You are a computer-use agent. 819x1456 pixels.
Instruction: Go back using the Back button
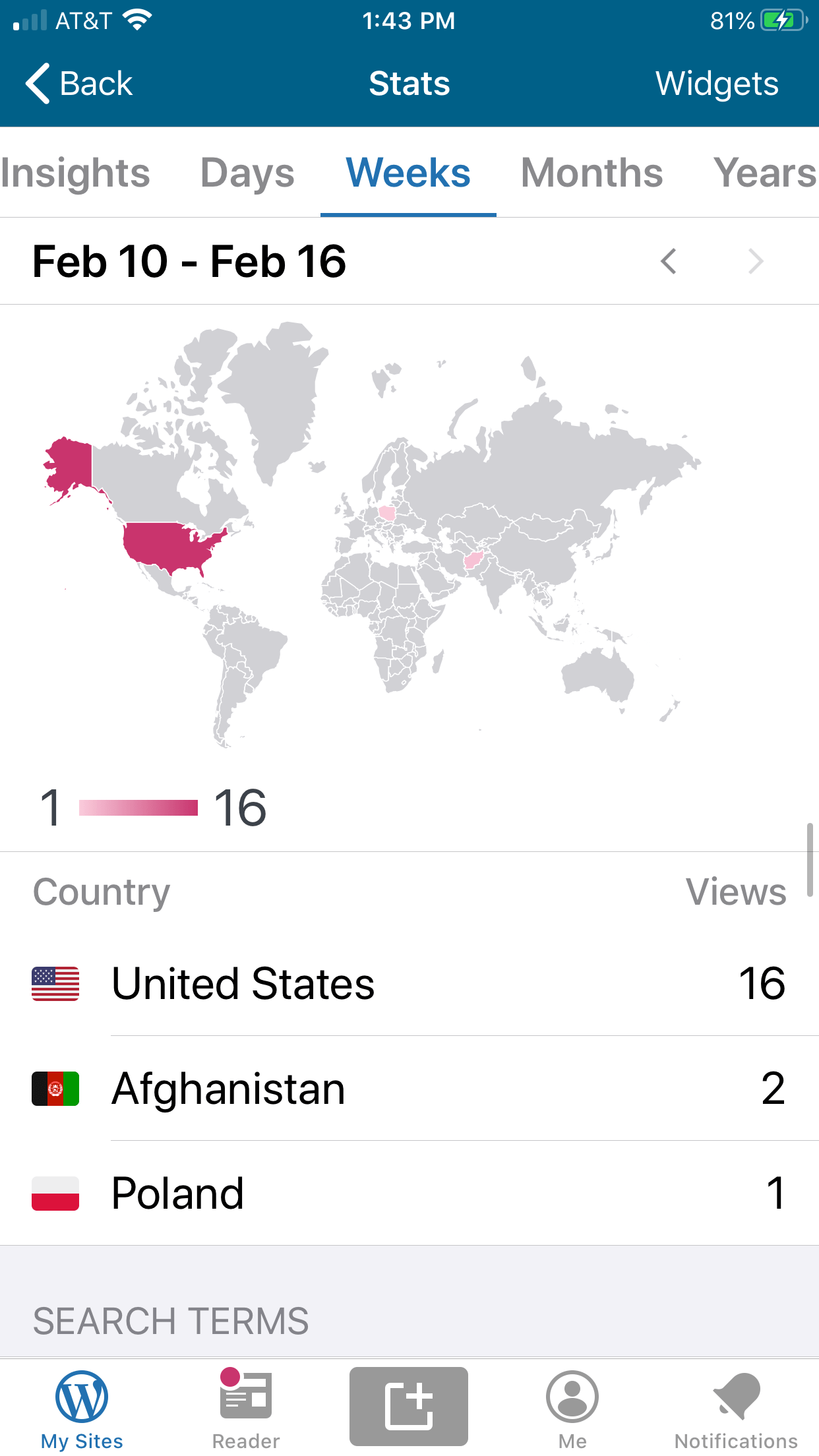tap(79, 84)
